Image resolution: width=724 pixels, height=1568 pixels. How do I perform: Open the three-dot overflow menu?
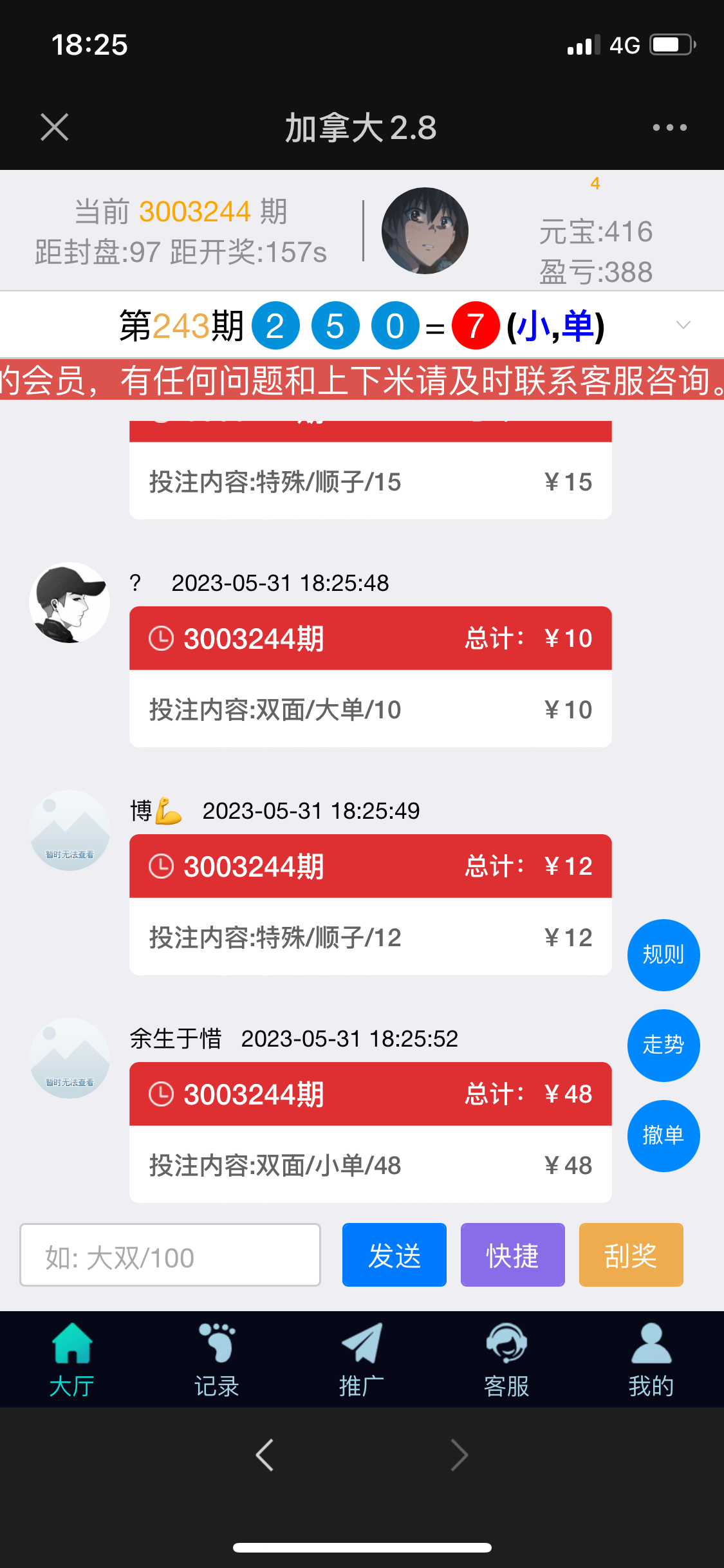(669, 127)
